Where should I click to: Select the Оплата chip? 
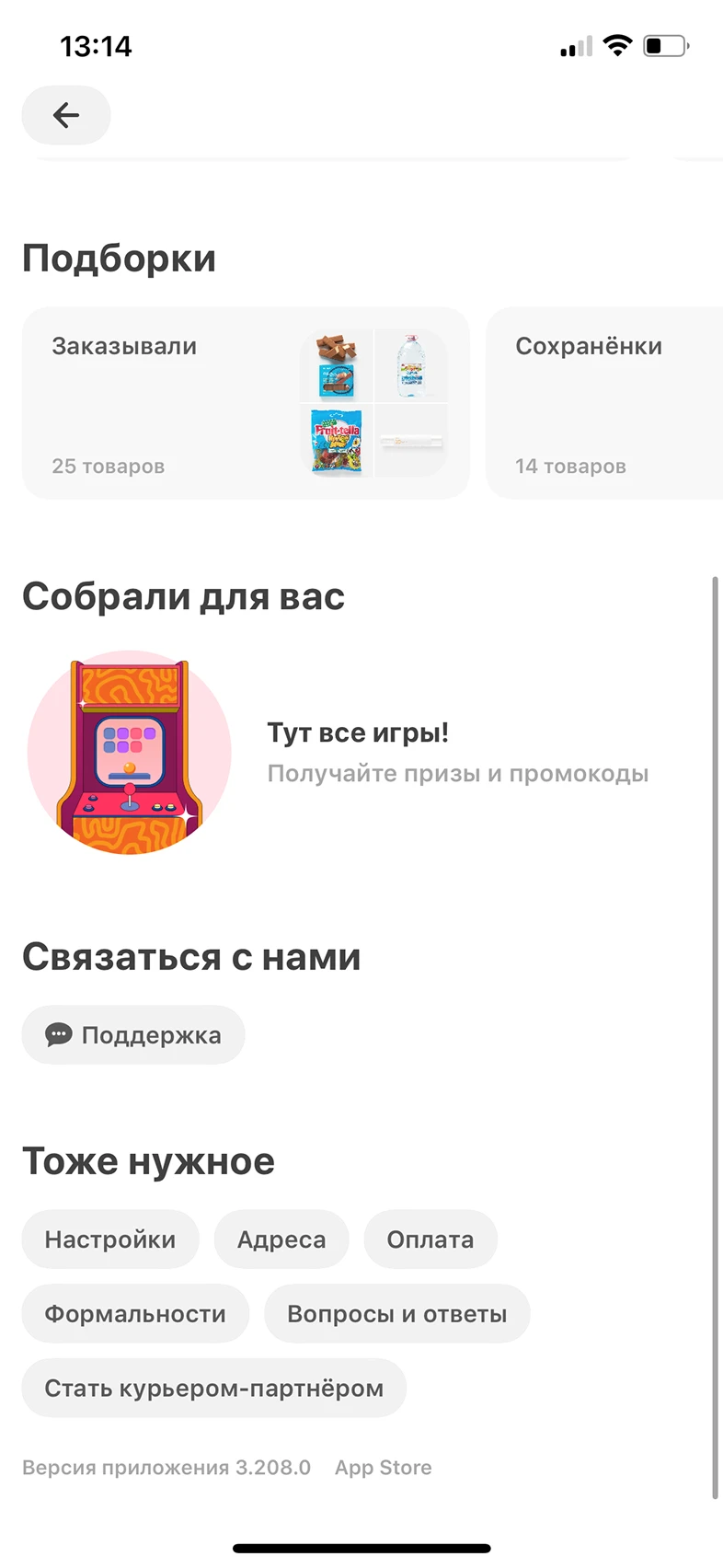point(430,1239)
